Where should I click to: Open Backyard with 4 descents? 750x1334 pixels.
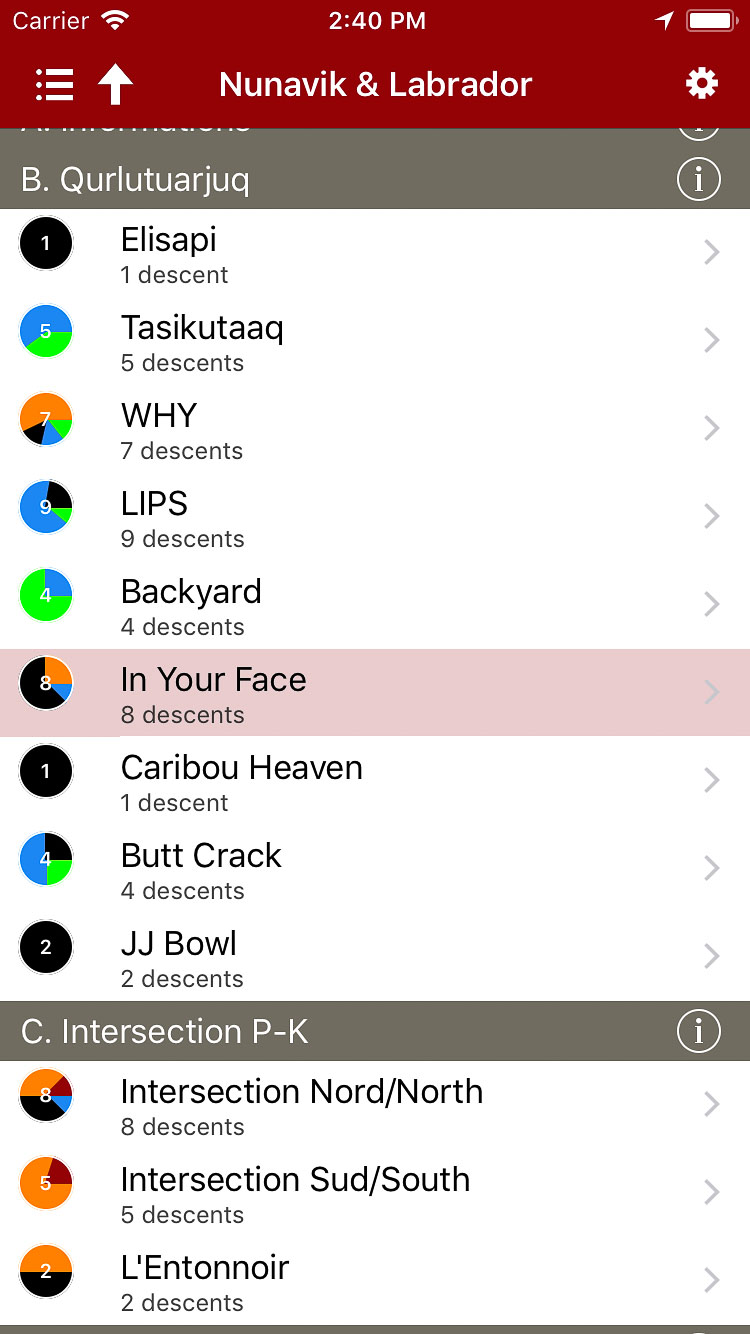375,605
